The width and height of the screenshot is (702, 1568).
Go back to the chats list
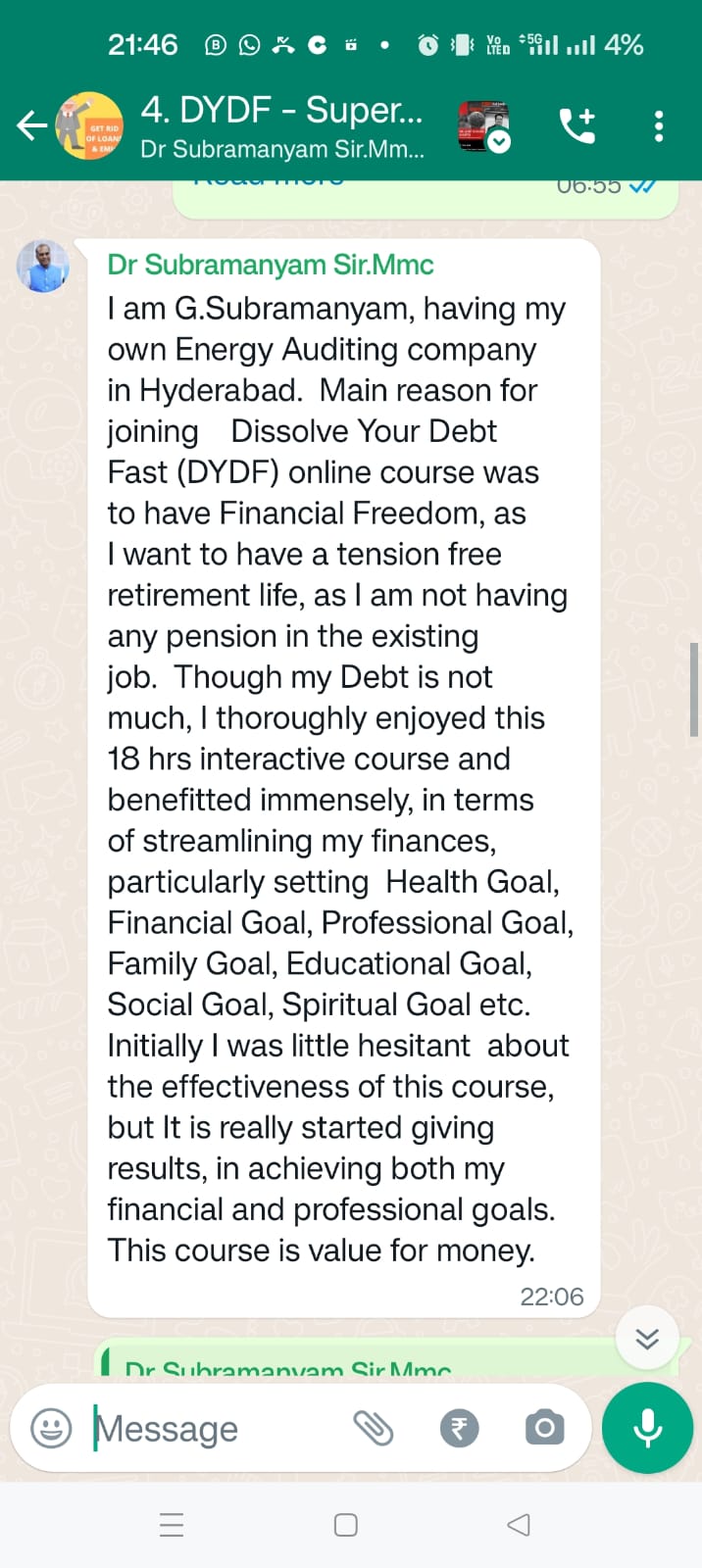(31, 125)
